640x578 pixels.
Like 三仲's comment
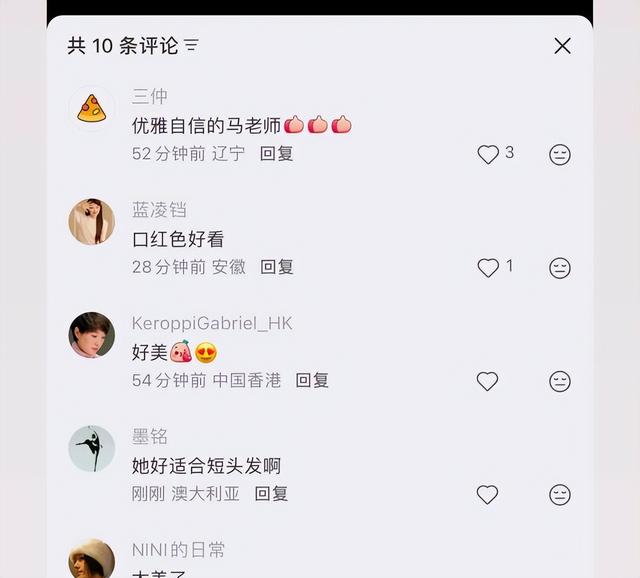point(488,154)
